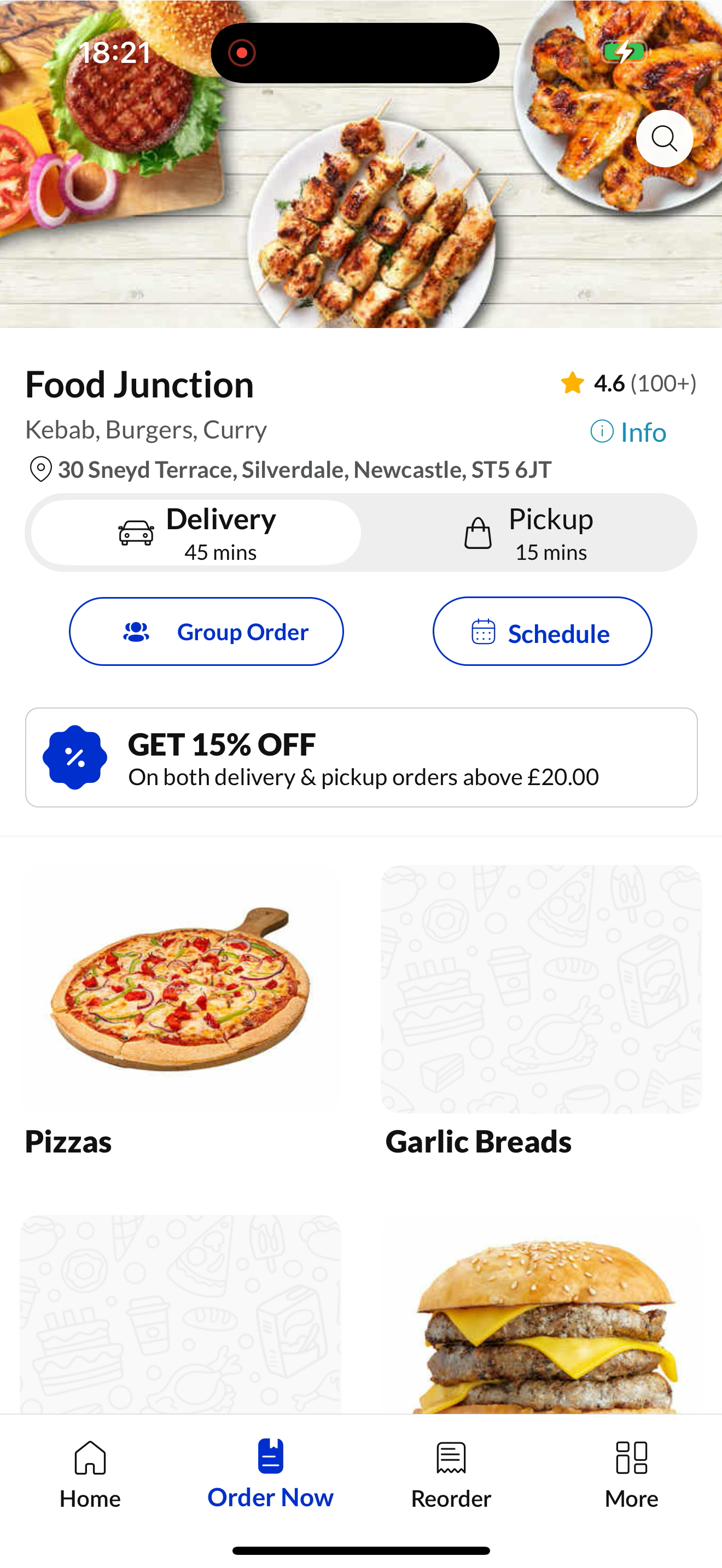Open the GET 15% OFF offer banner
The height and width of the screenshot is (1568, 722).
click(x=361, y=757)
